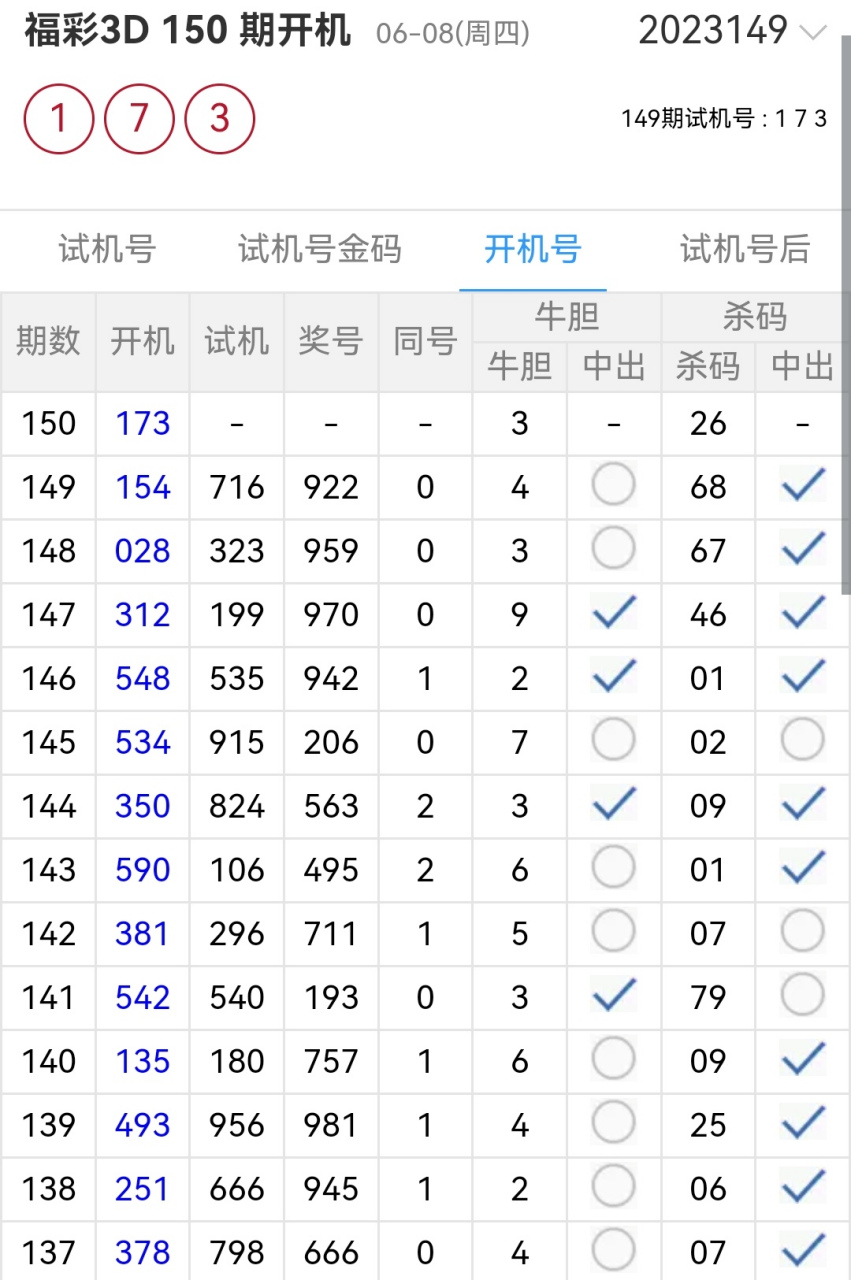The image size is (851, 1280).
Task: Click the red circled number 7
Action: tap(139, 118)
